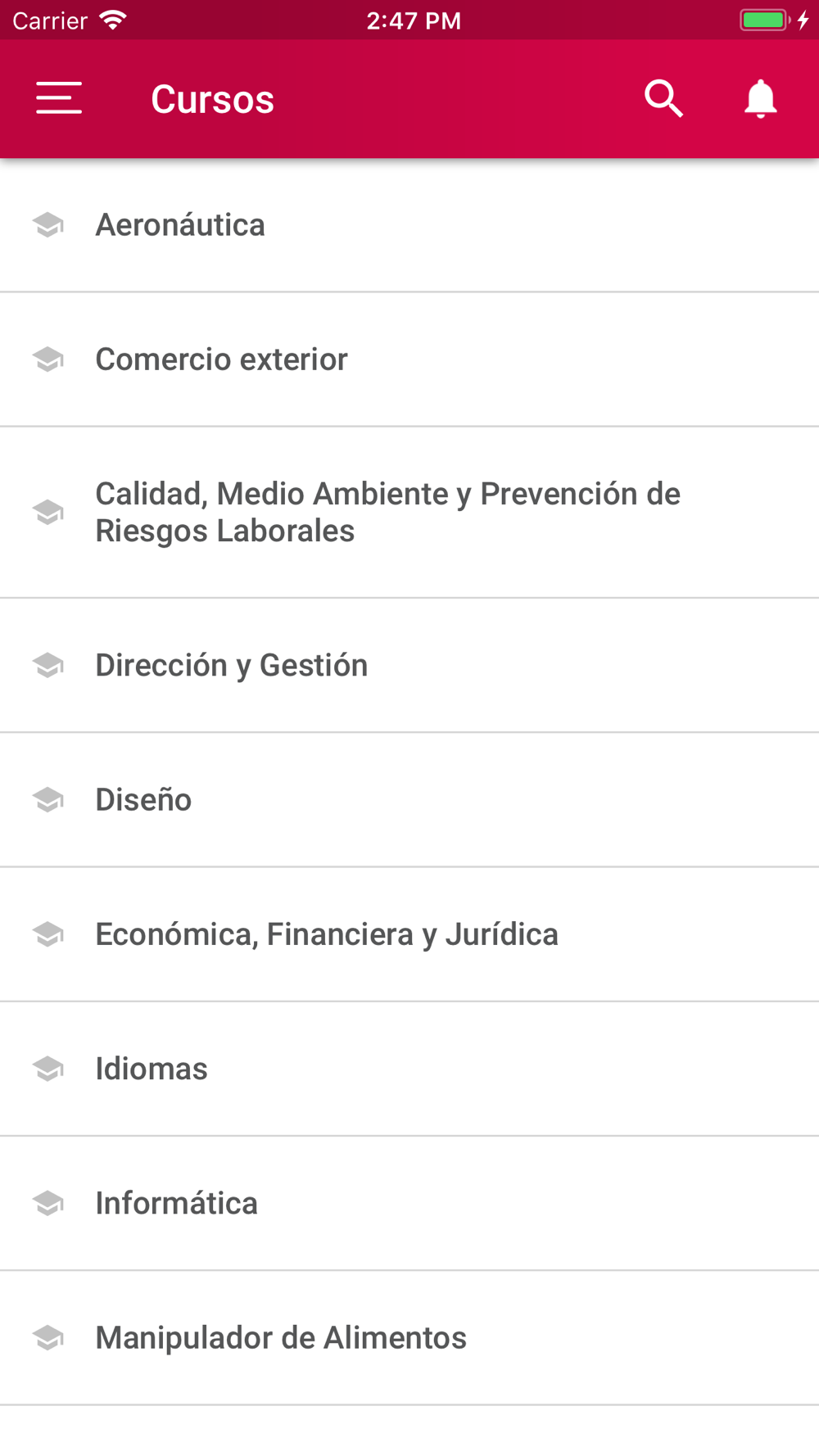Open Calidad, Medio Ambiente y Prevención row

click(x=409, y=513)
